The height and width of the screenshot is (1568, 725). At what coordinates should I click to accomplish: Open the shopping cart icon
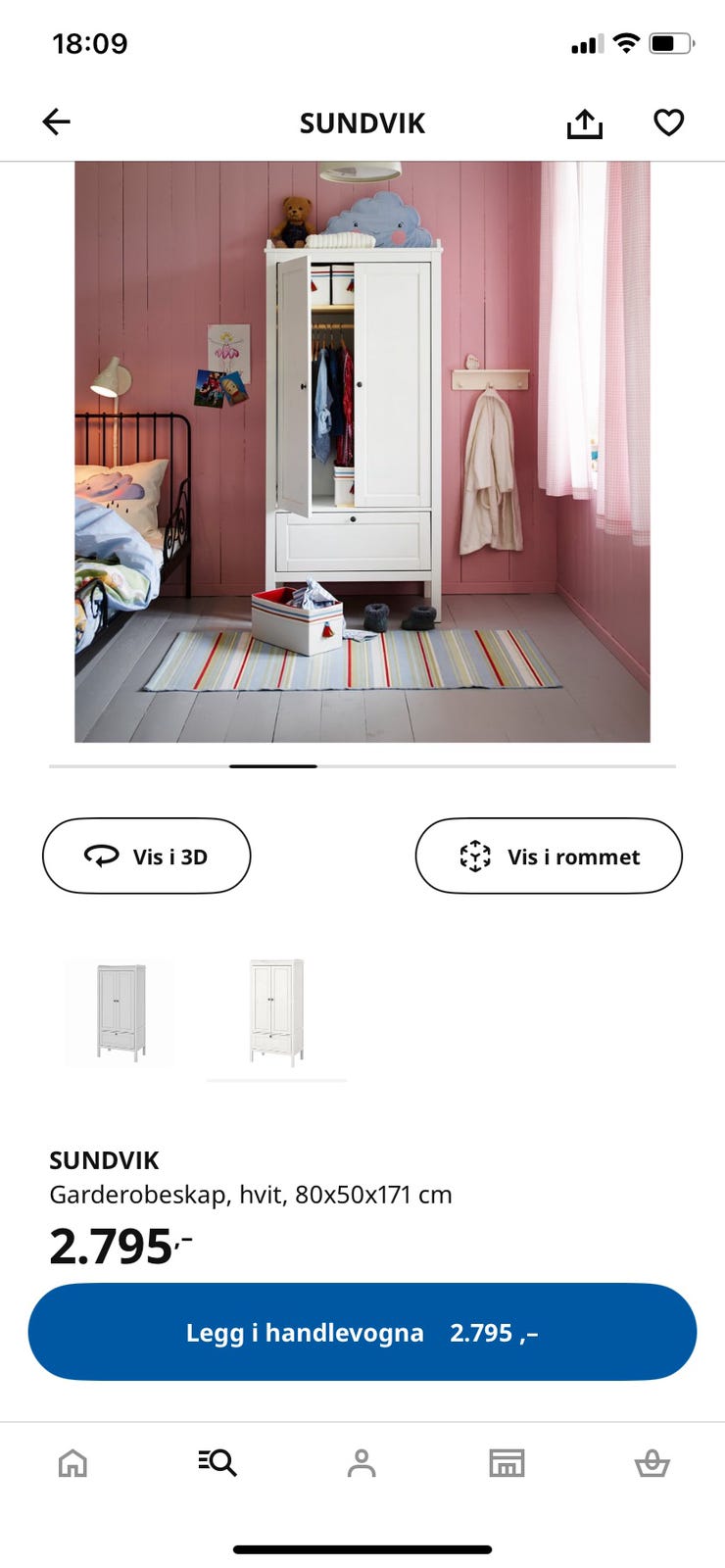tap(652, 1463)
